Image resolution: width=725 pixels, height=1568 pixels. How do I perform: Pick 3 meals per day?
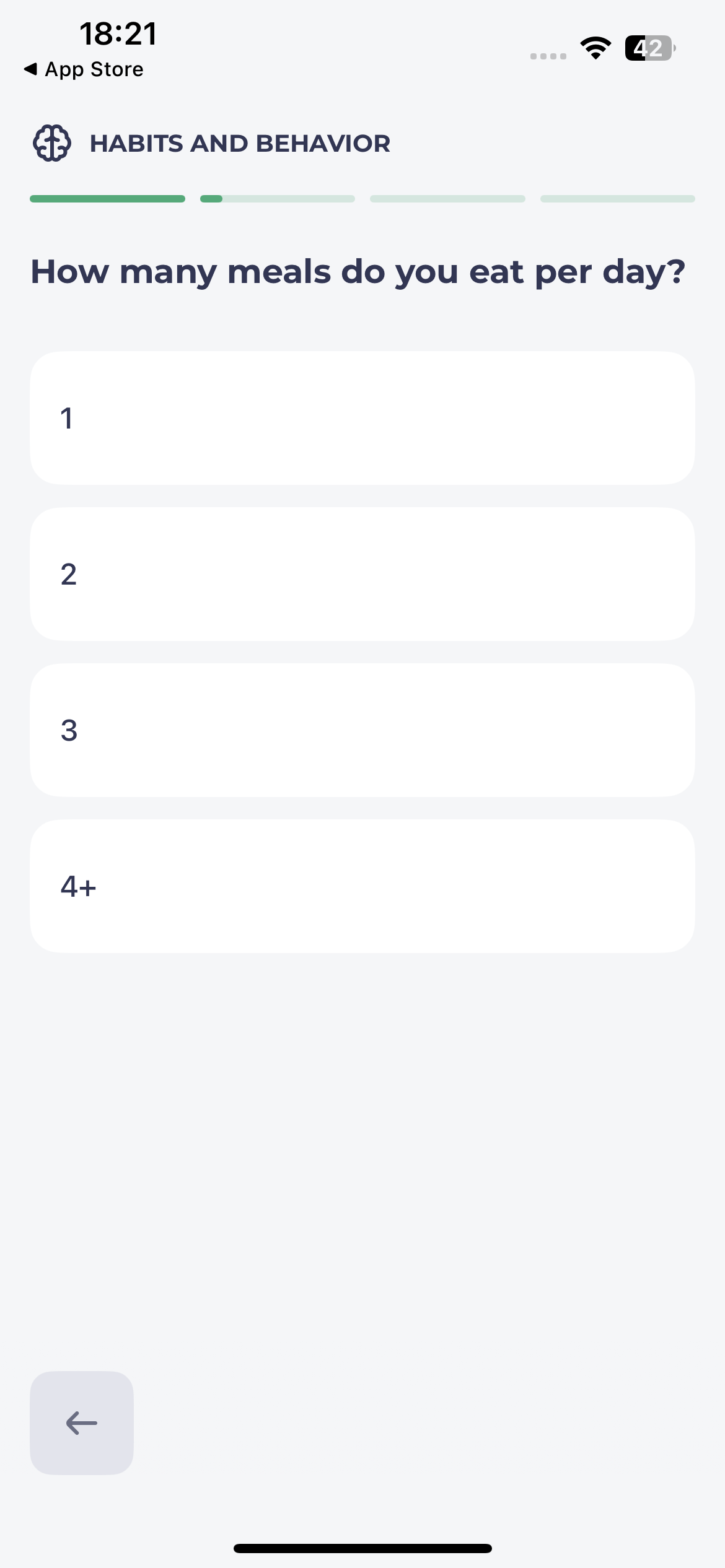pyautogui.click(x=362, y=730)
